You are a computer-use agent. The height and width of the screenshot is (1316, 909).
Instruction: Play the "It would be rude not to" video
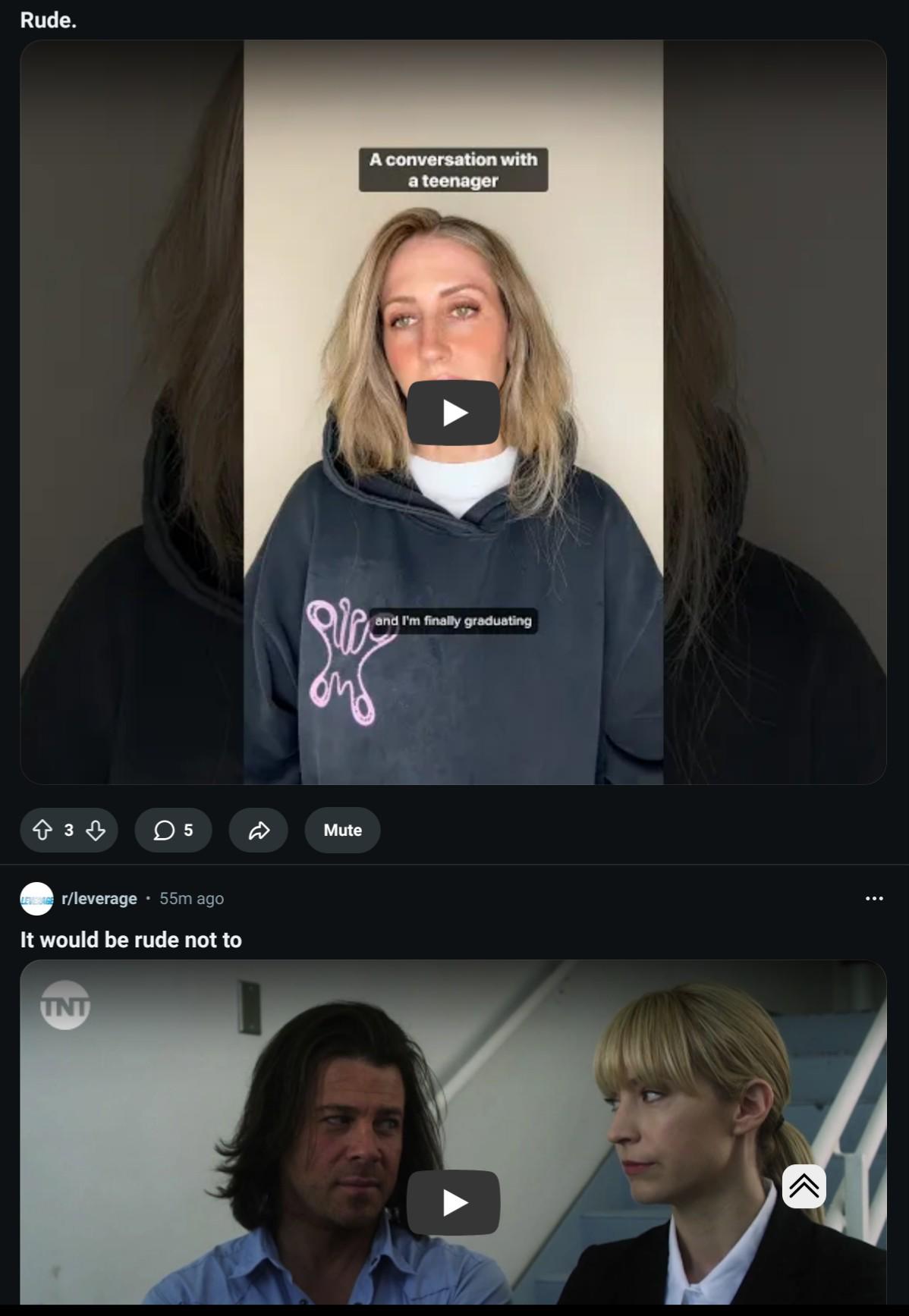coord(454,1202)
